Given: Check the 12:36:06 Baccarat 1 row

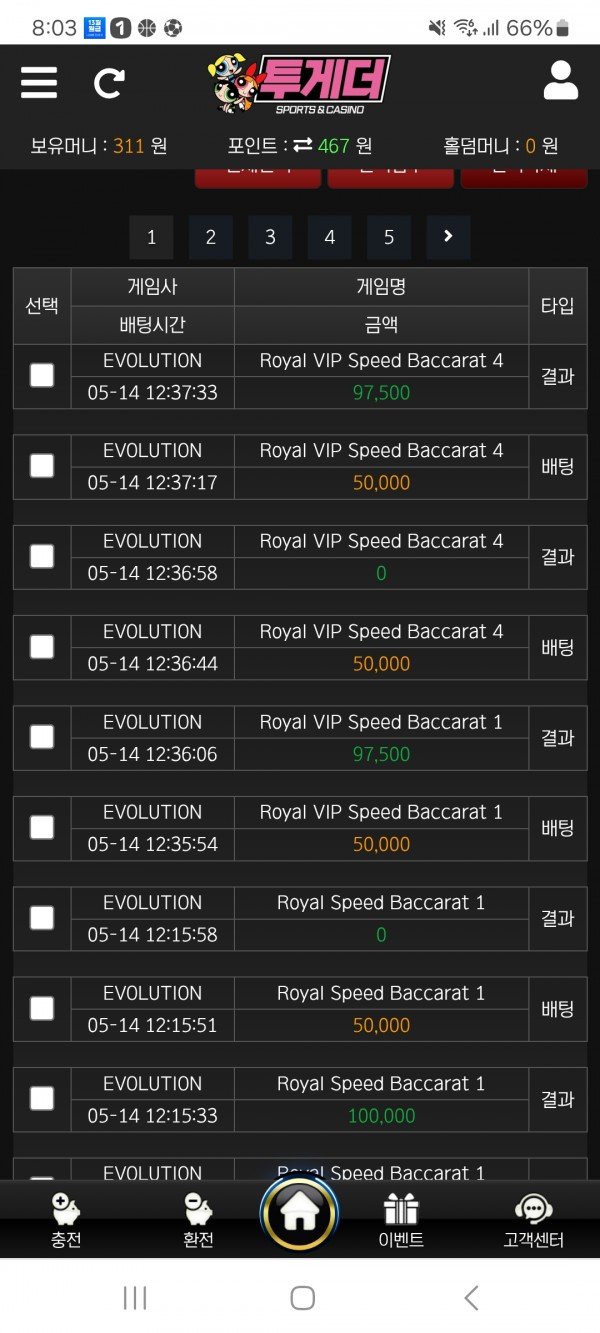Looking at the screenshot, I should point(42,737).
